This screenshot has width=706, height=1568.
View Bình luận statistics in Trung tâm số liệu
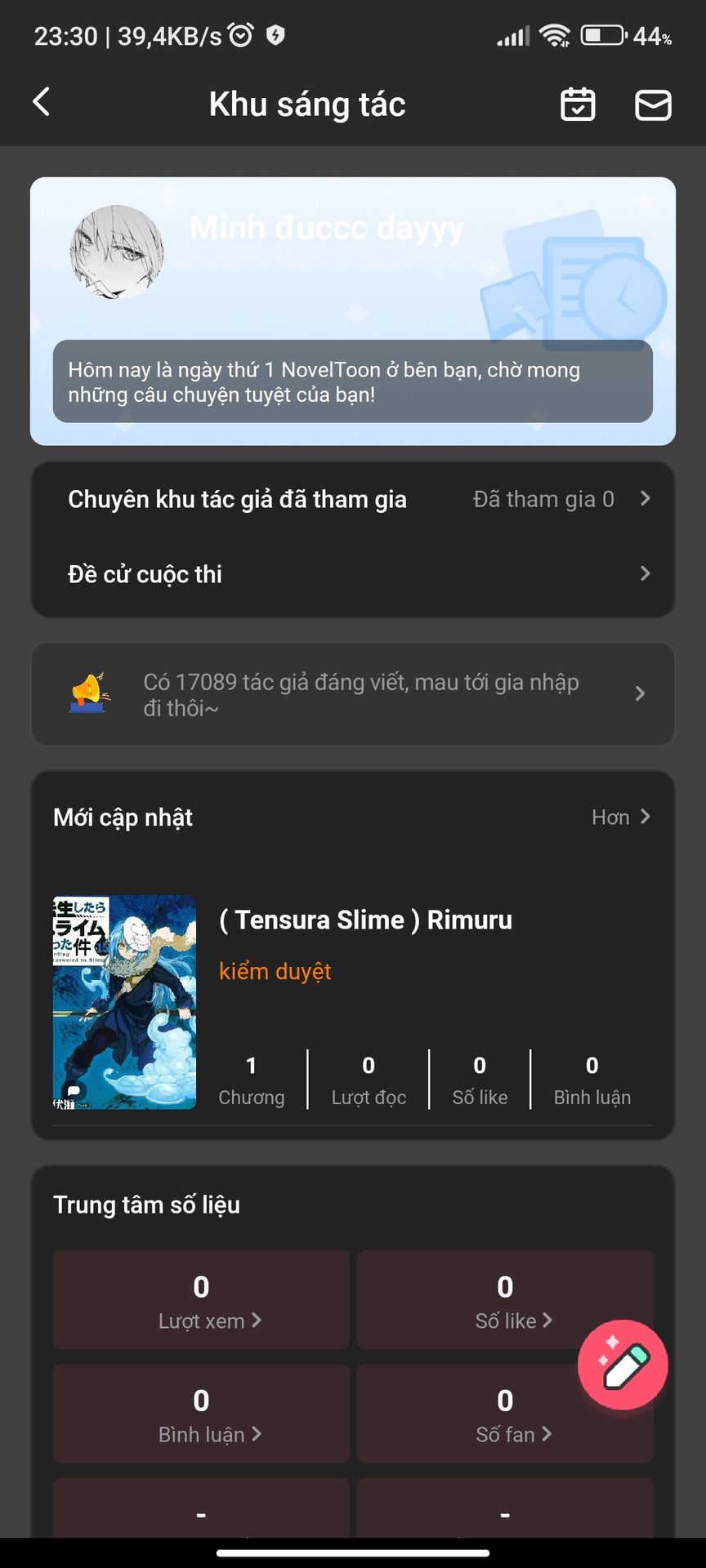(x=202, y=1414)
